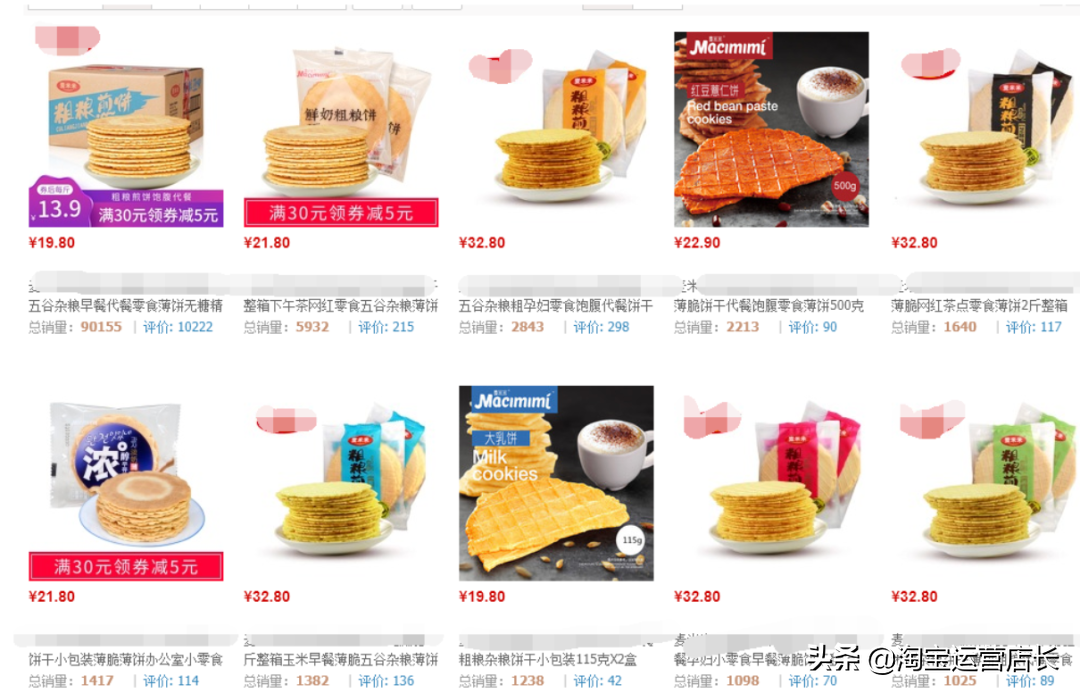Screen dimensions: 1080x693
Task: Open reviews link showing 评价 90
Action: [x=812, y=327]
